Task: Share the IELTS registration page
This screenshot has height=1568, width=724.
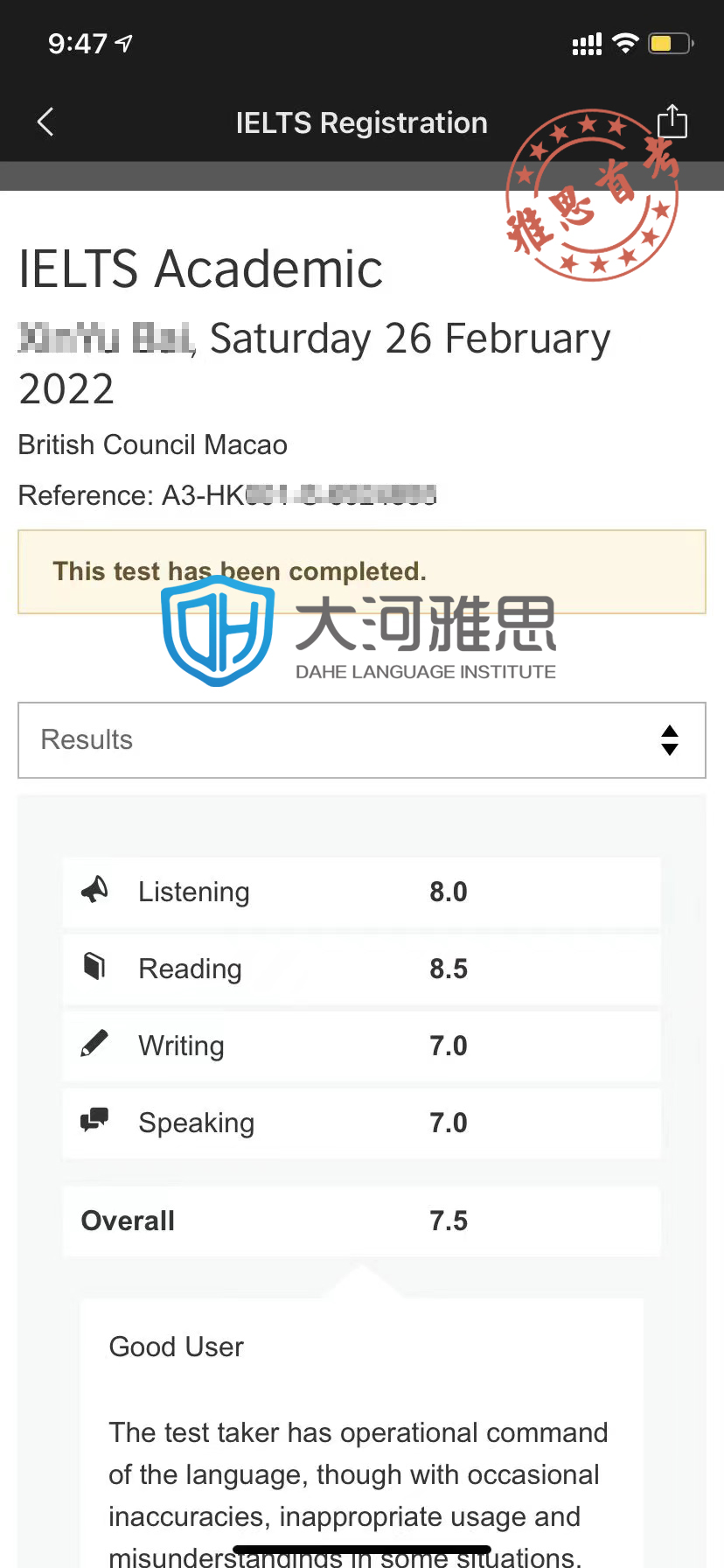Action: (x=672, y=121)
